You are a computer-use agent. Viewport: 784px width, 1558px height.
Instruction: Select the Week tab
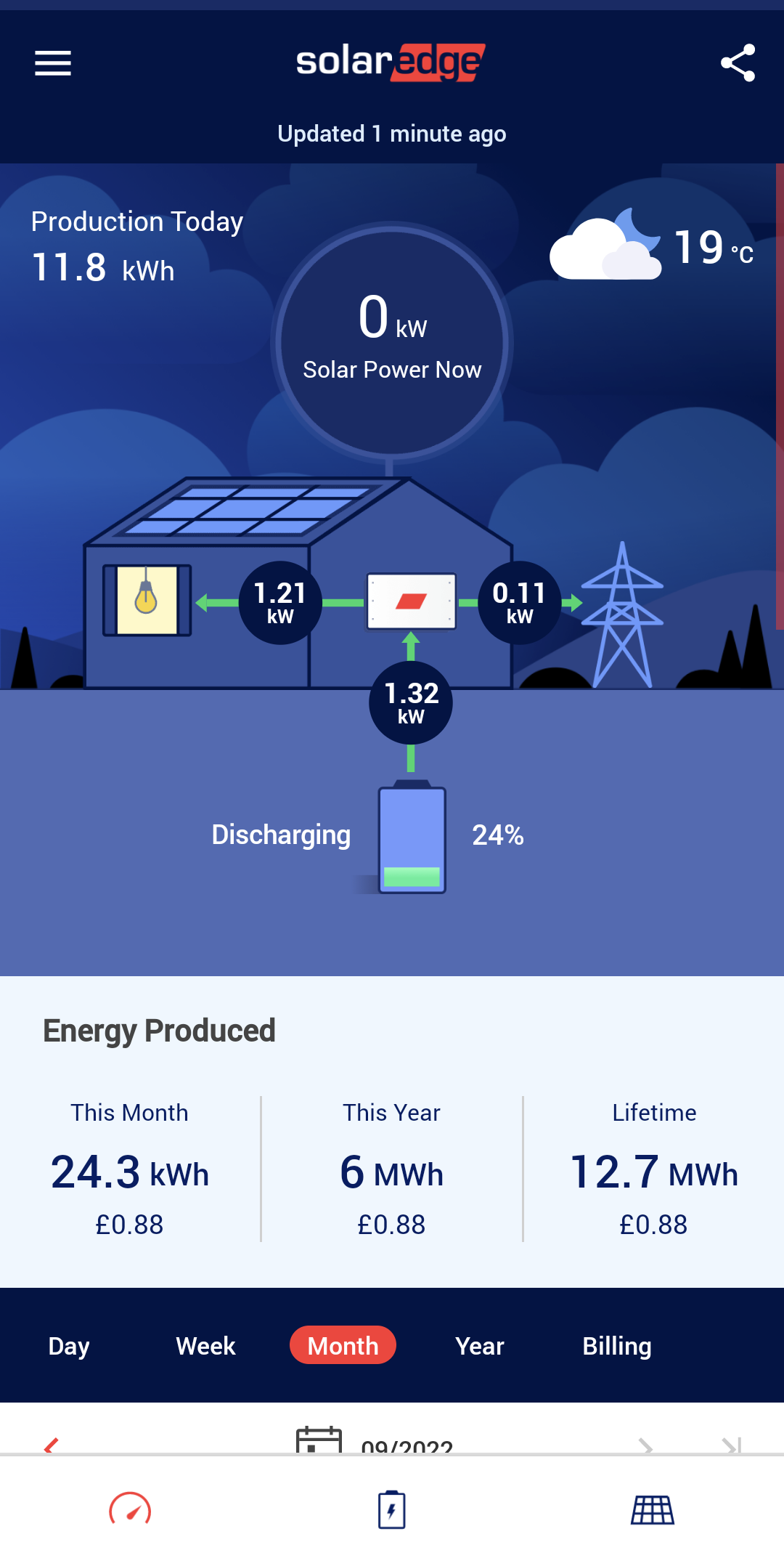(205, 1346)
